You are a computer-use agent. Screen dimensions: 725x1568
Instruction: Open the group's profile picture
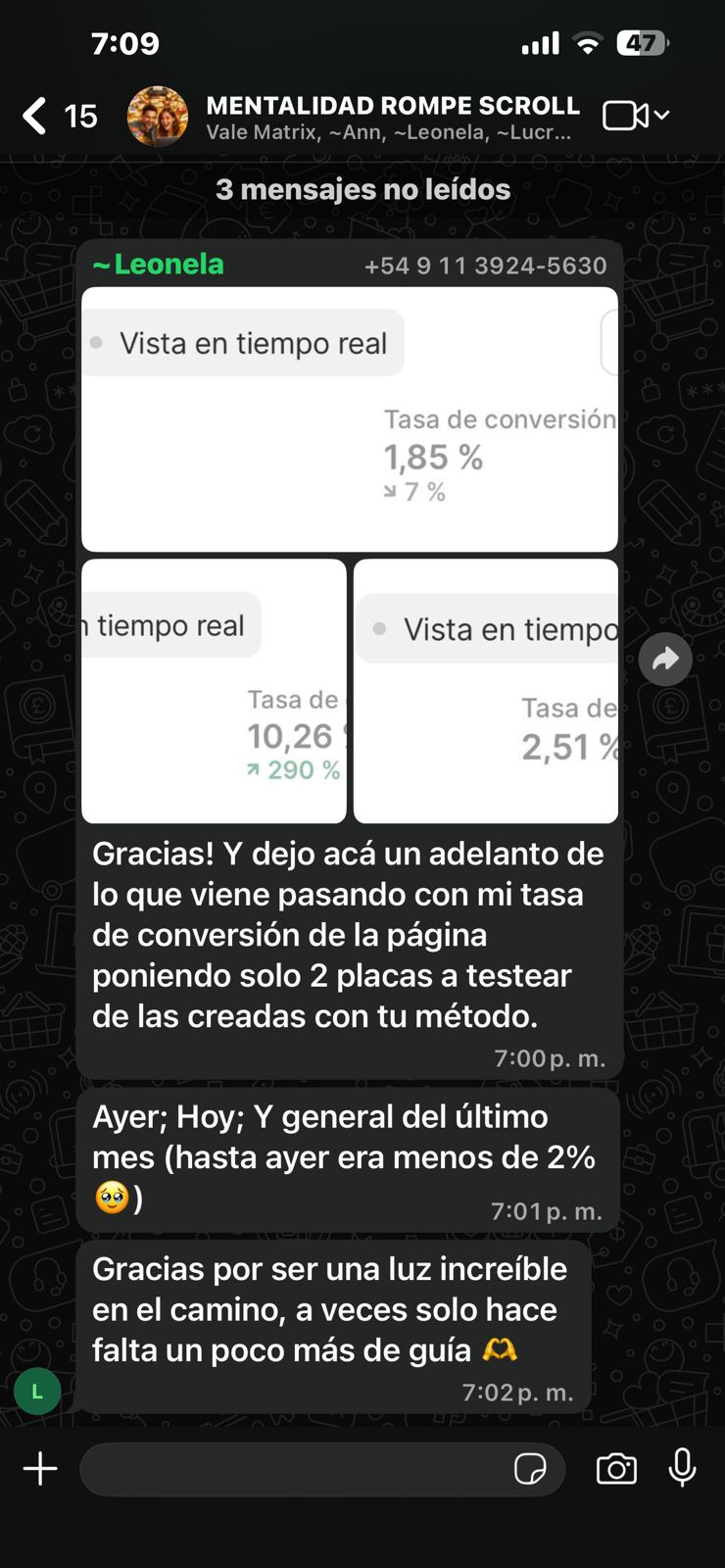pos(158,116)
